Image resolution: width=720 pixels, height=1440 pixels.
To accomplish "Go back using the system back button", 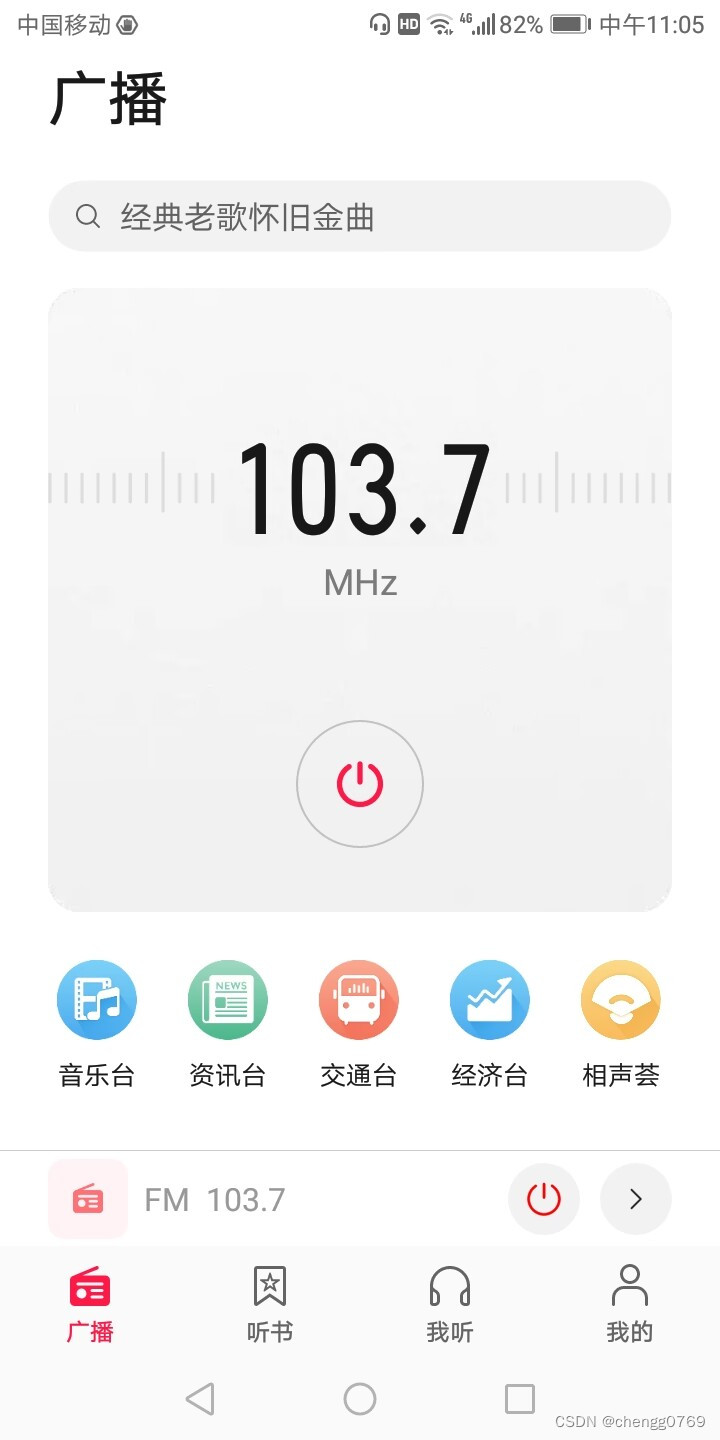I will click(200, 1399).
